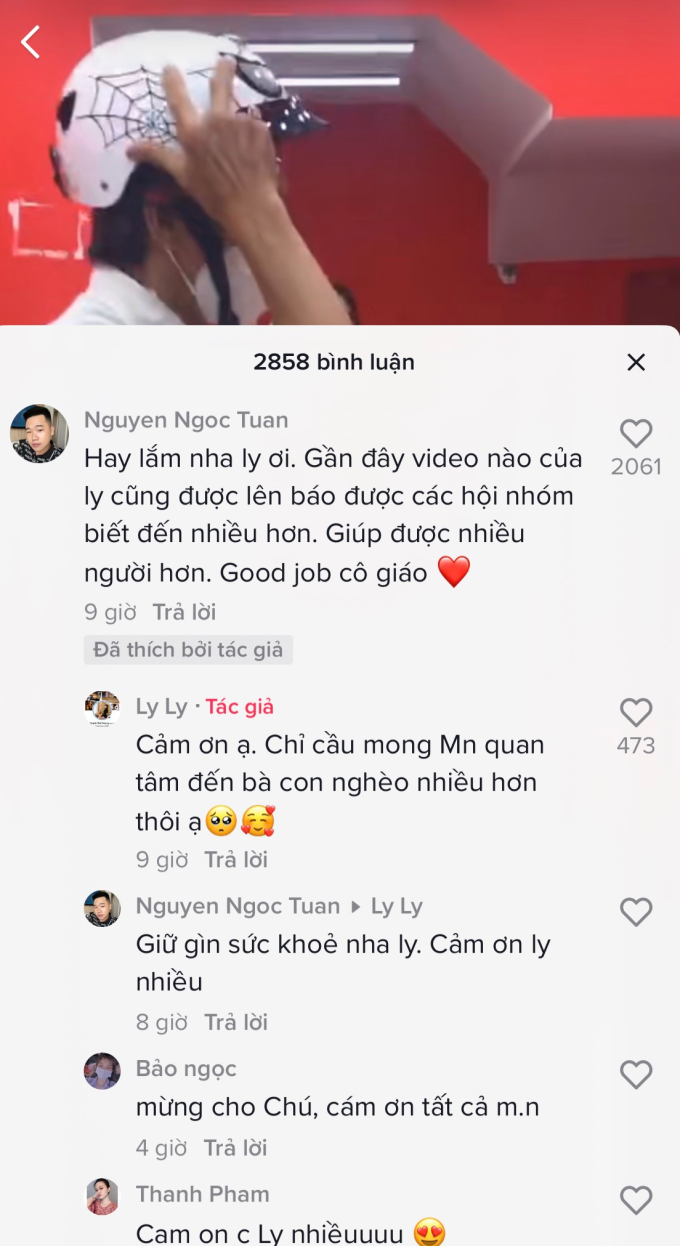Reply to Bảo ngọc's comment
Viewport: 680px width, 1246px height.
point(236,1148)
